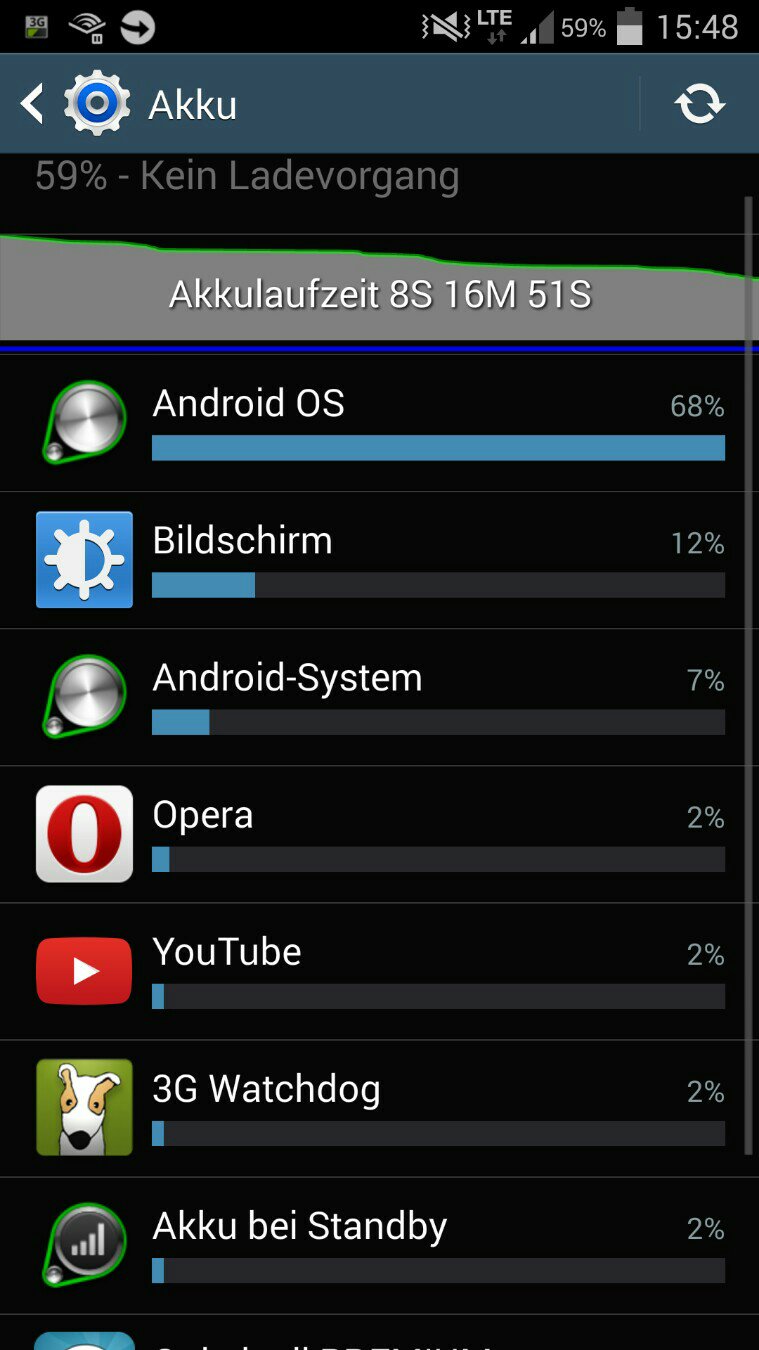Viewport: 759px width, 1350px height.
Task: Open Bildschirm battery usage details
Action: [379, 560]
